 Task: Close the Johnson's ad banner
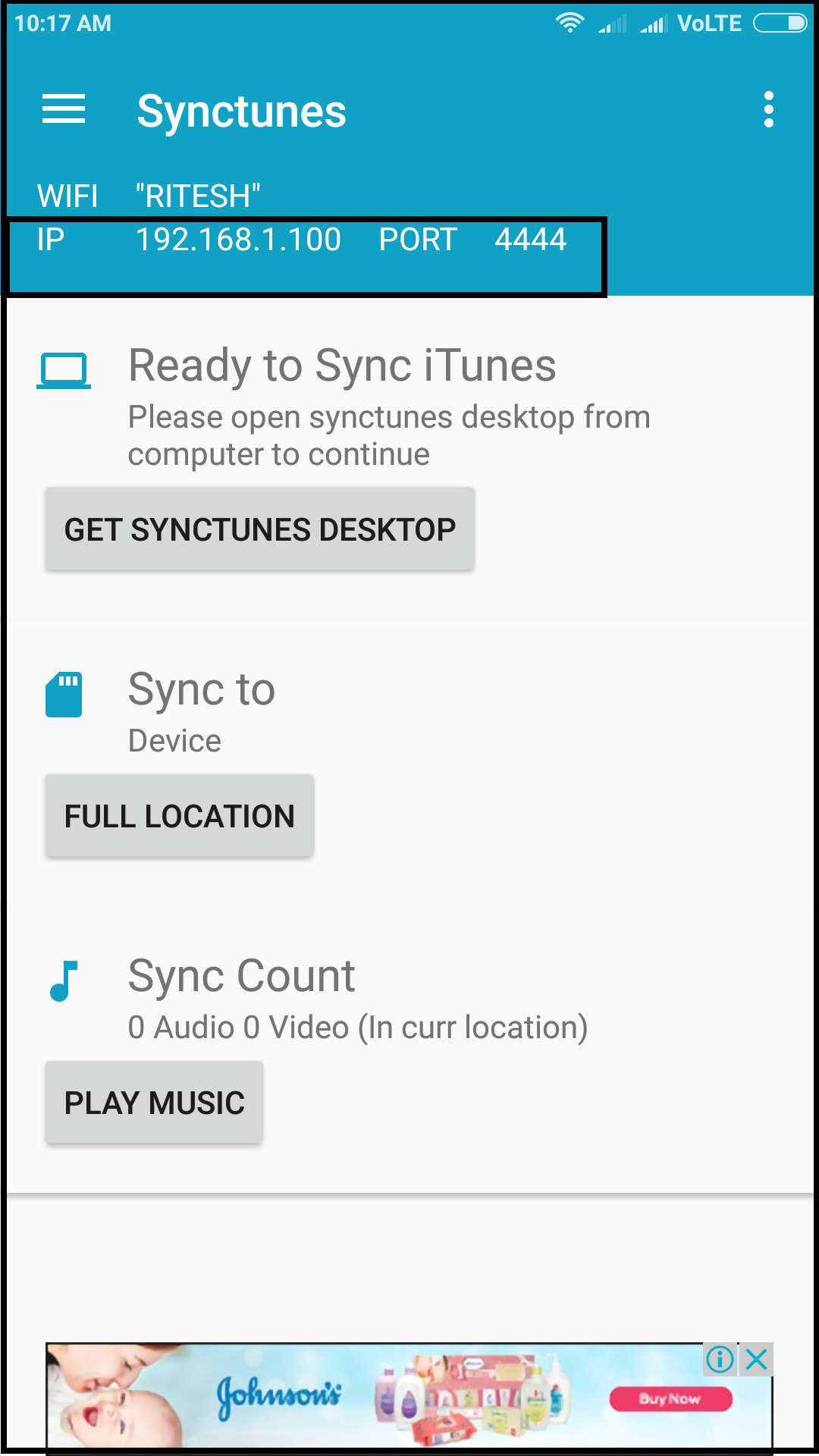757,1360
